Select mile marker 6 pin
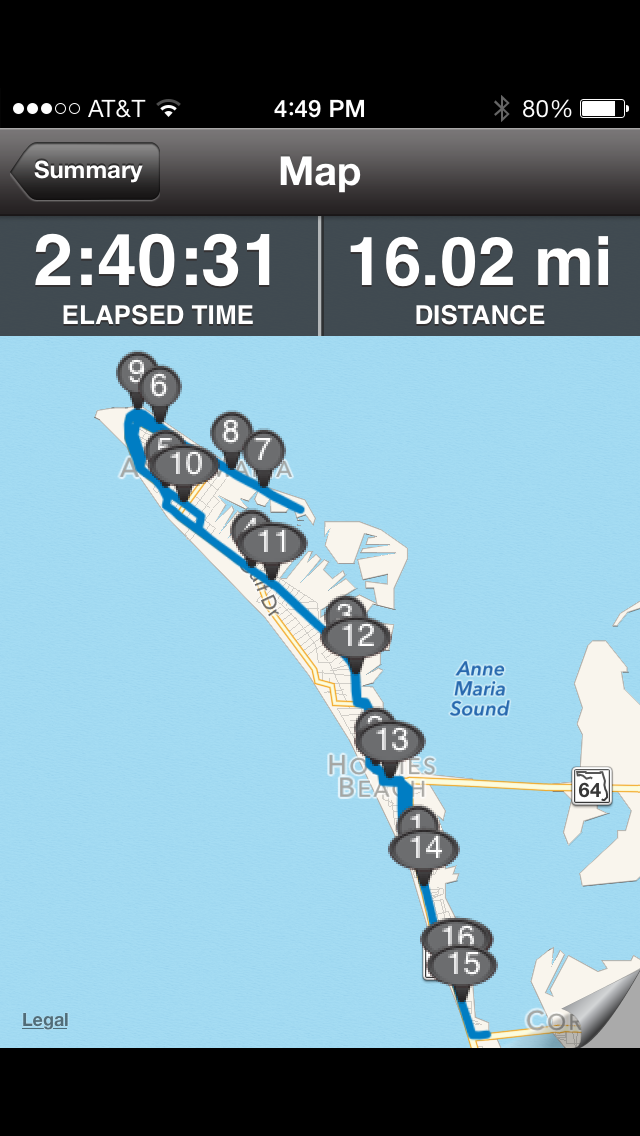The image size is (640, 1136). point(159,385)
